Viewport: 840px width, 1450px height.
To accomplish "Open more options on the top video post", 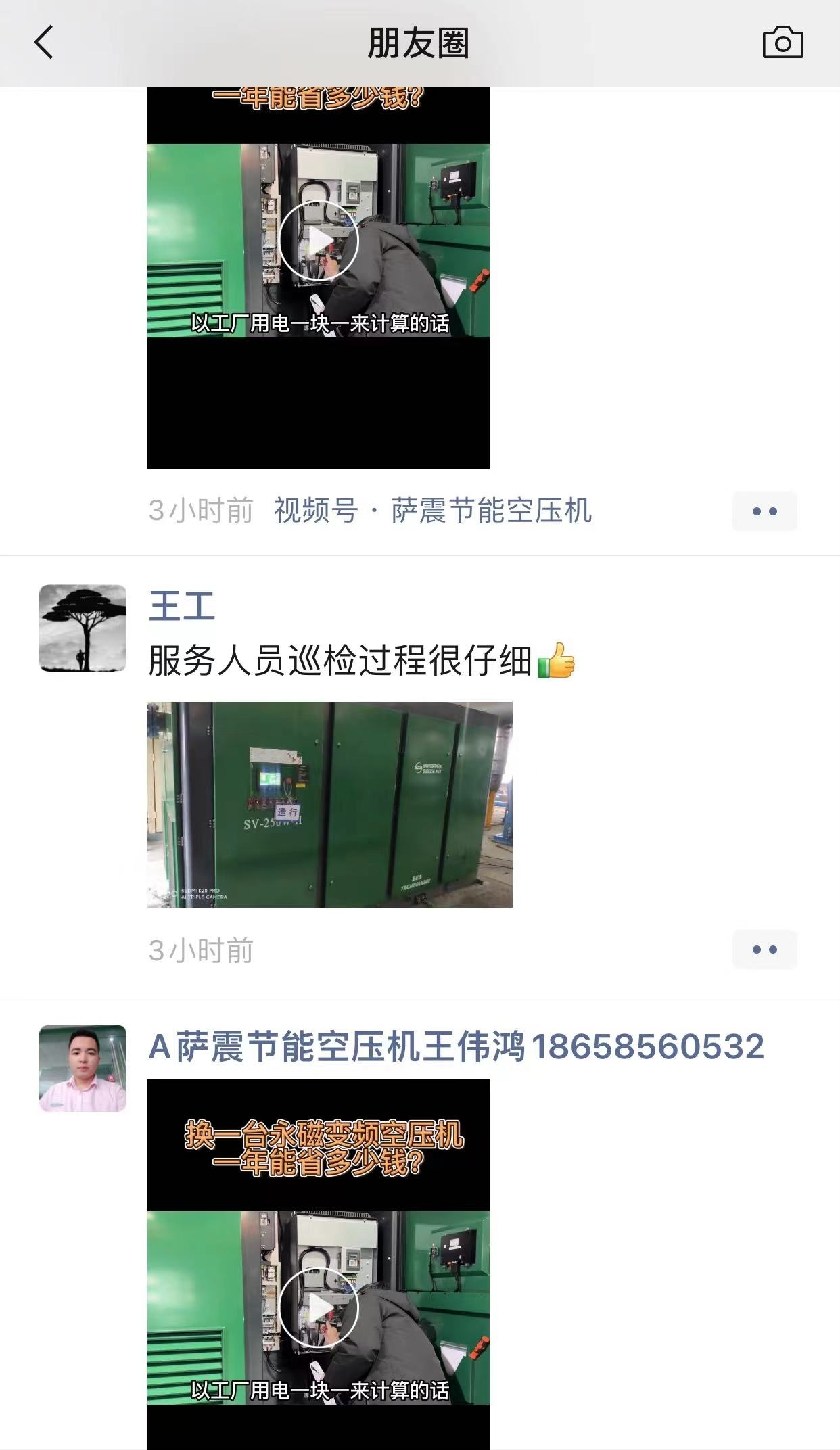I will click(x=764, y=511).
